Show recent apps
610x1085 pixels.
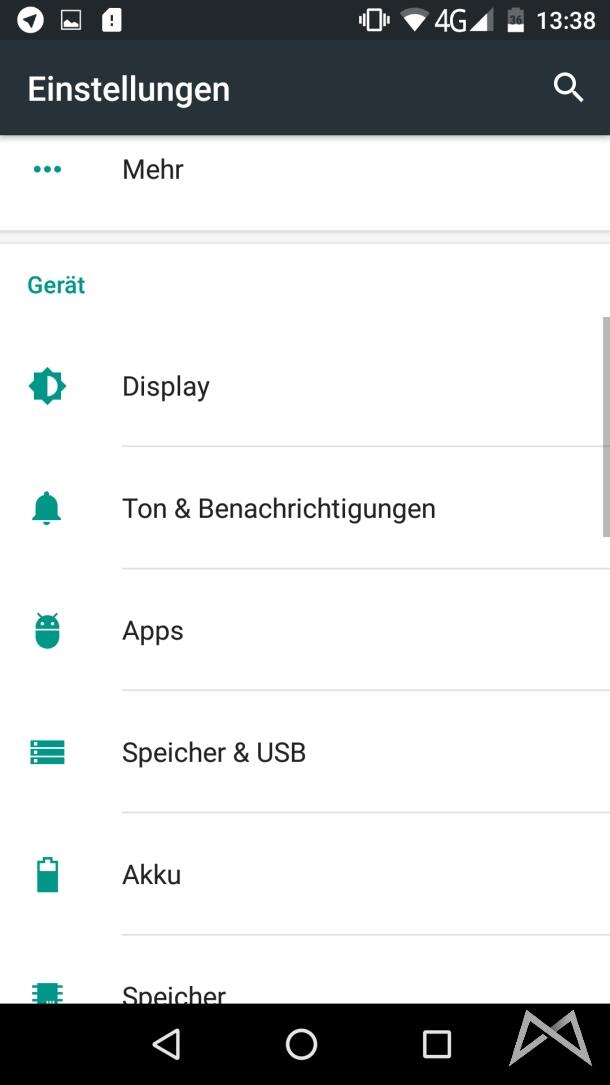pos(437,1044)
